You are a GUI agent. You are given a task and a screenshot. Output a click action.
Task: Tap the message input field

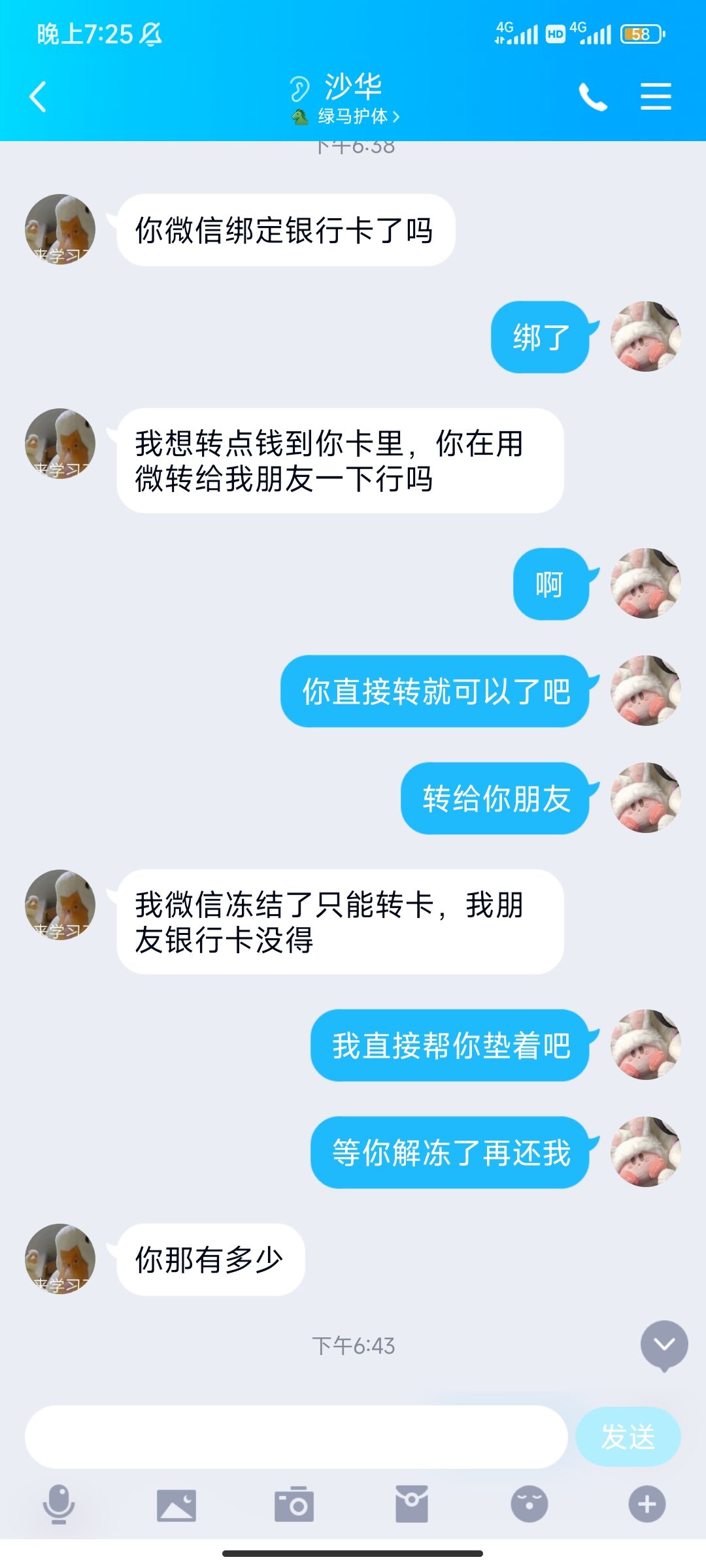tap(295, 1437)
